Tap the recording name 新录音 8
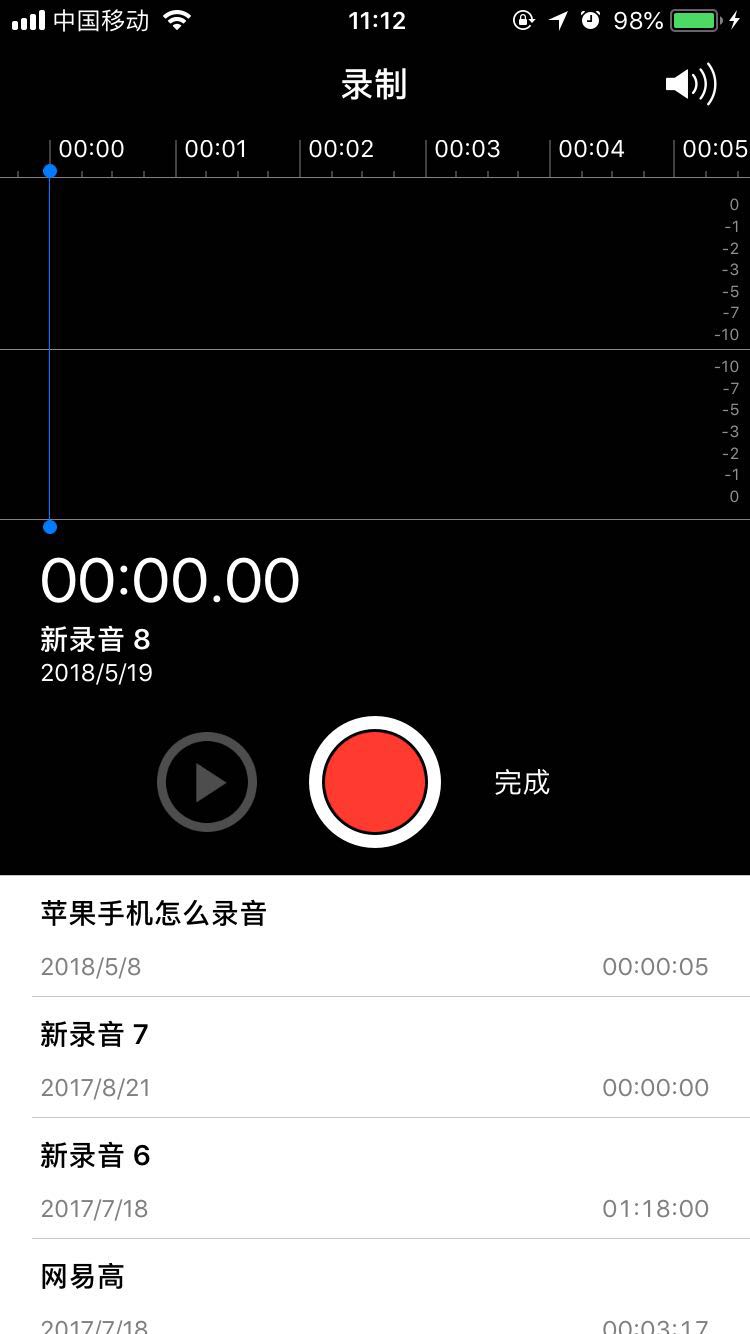Image resolution: width=750 pixels, height=1334 pixels. coord(95,640)
